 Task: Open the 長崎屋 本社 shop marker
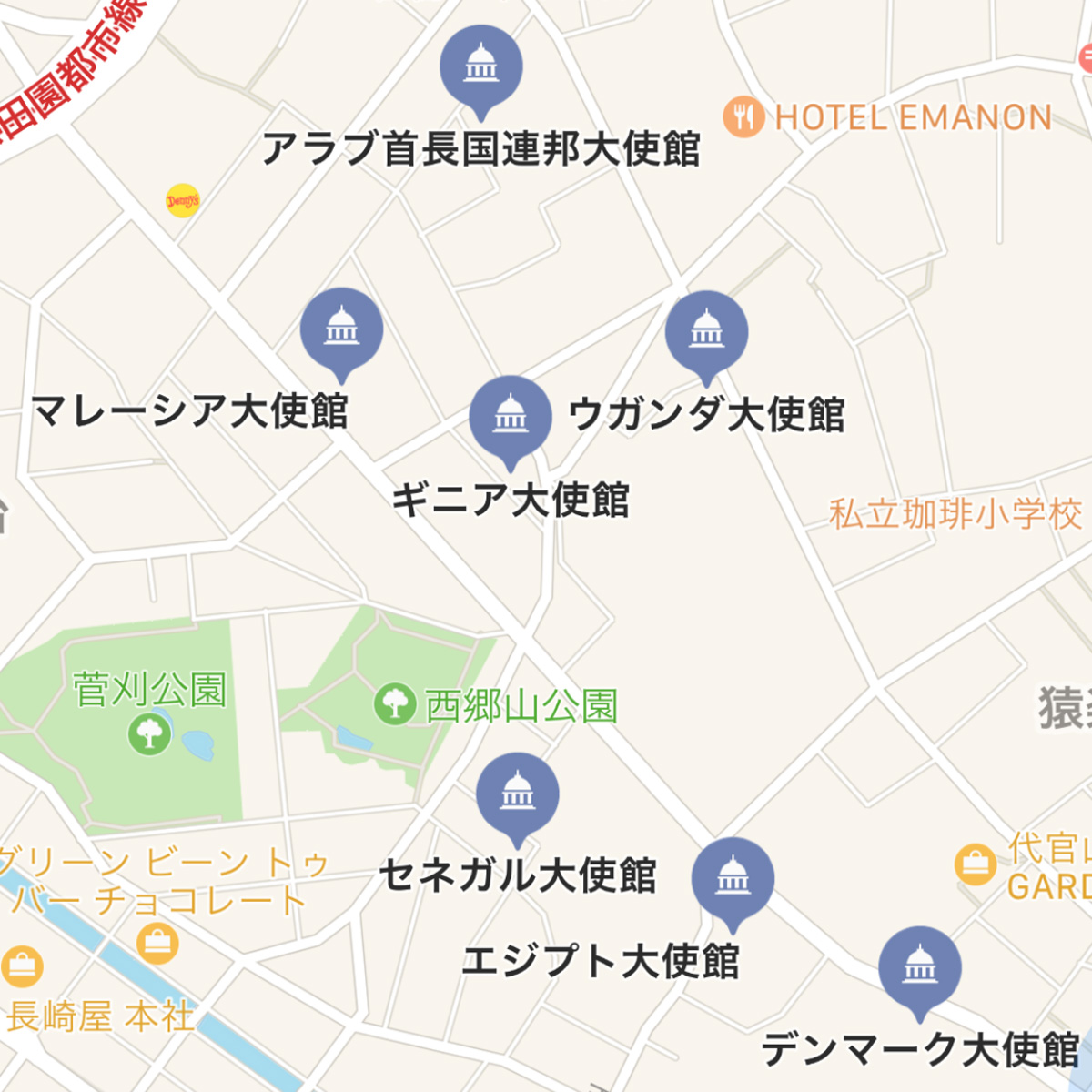pos(22,967)
